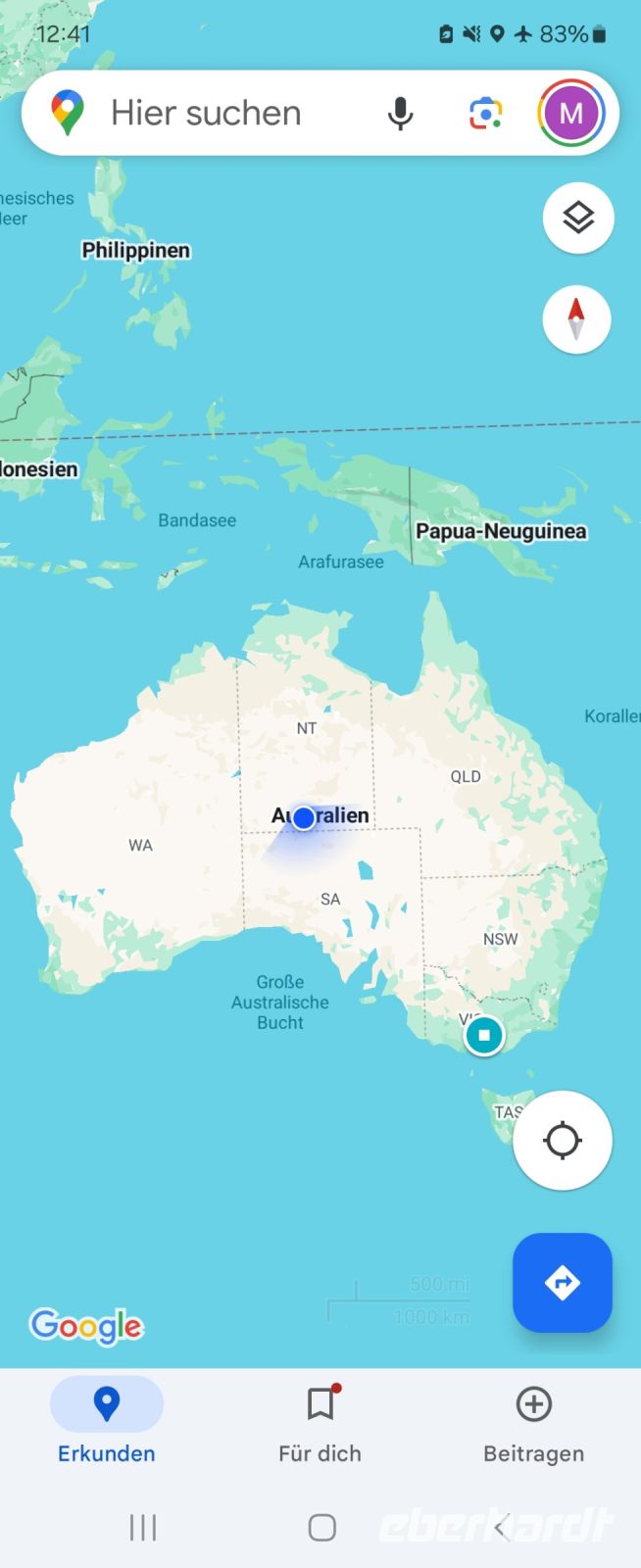Open Google Lens camera search
The width and height of the screenshot is (641, 1568).
485,114
